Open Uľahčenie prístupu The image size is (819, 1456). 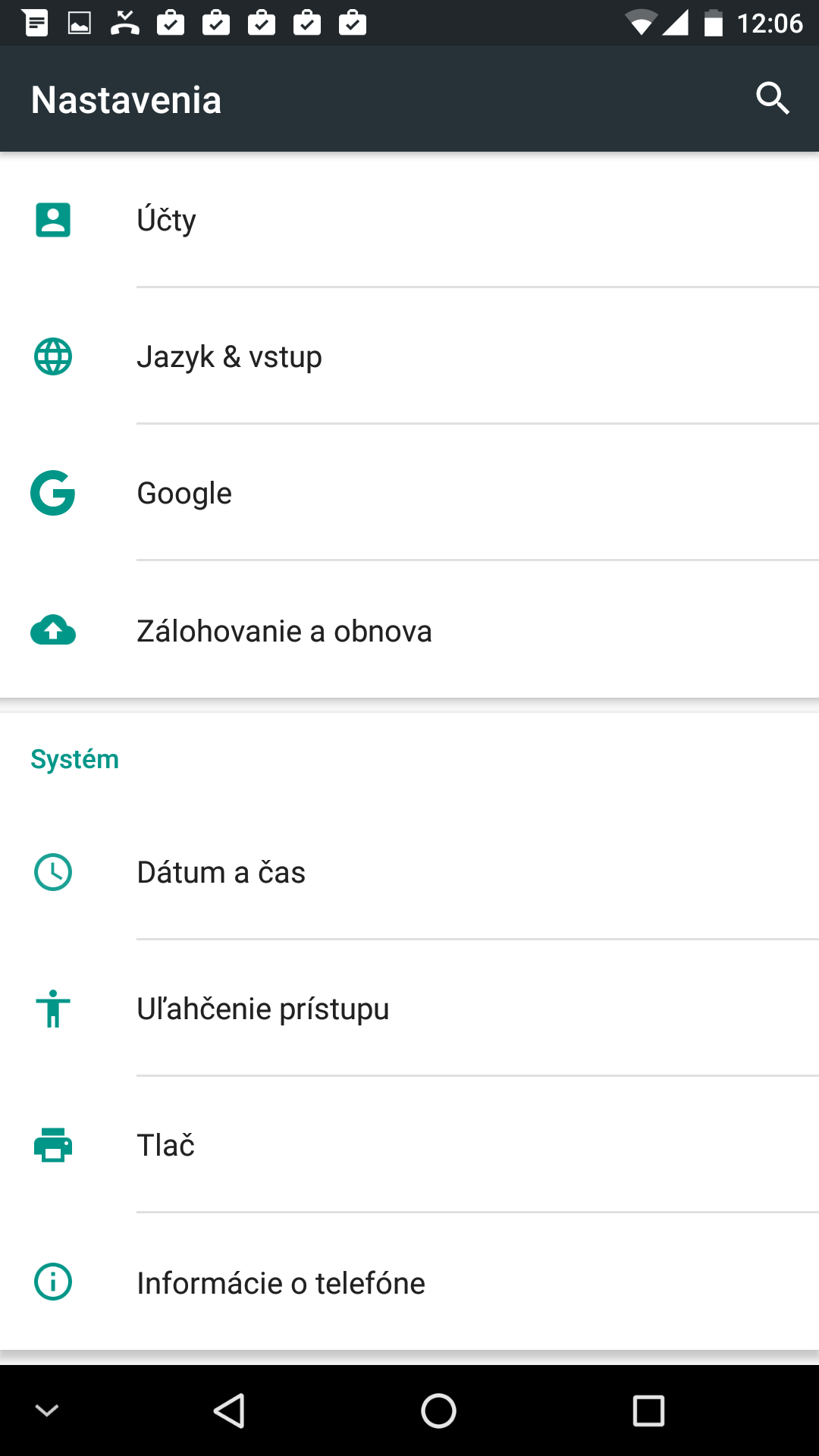coord(409,1009)
